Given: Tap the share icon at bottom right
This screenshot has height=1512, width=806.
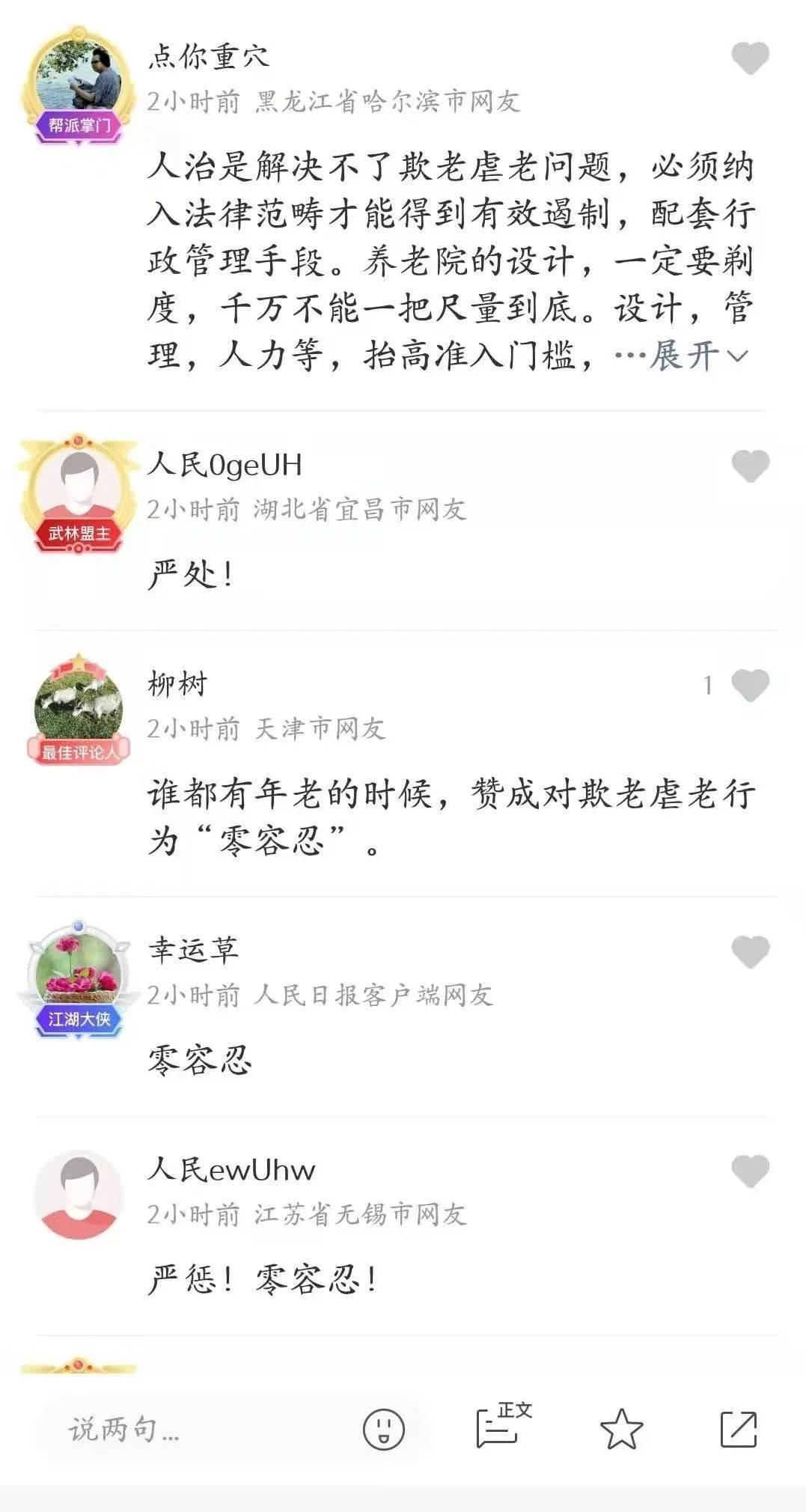Looking at the screenshot, I should (x=741, y=1426).
